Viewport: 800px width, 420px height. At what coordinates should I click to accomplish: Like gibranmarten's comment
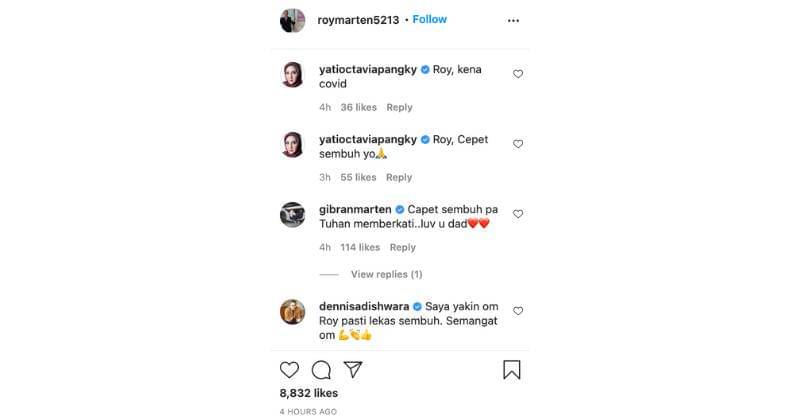click(517, 214)
